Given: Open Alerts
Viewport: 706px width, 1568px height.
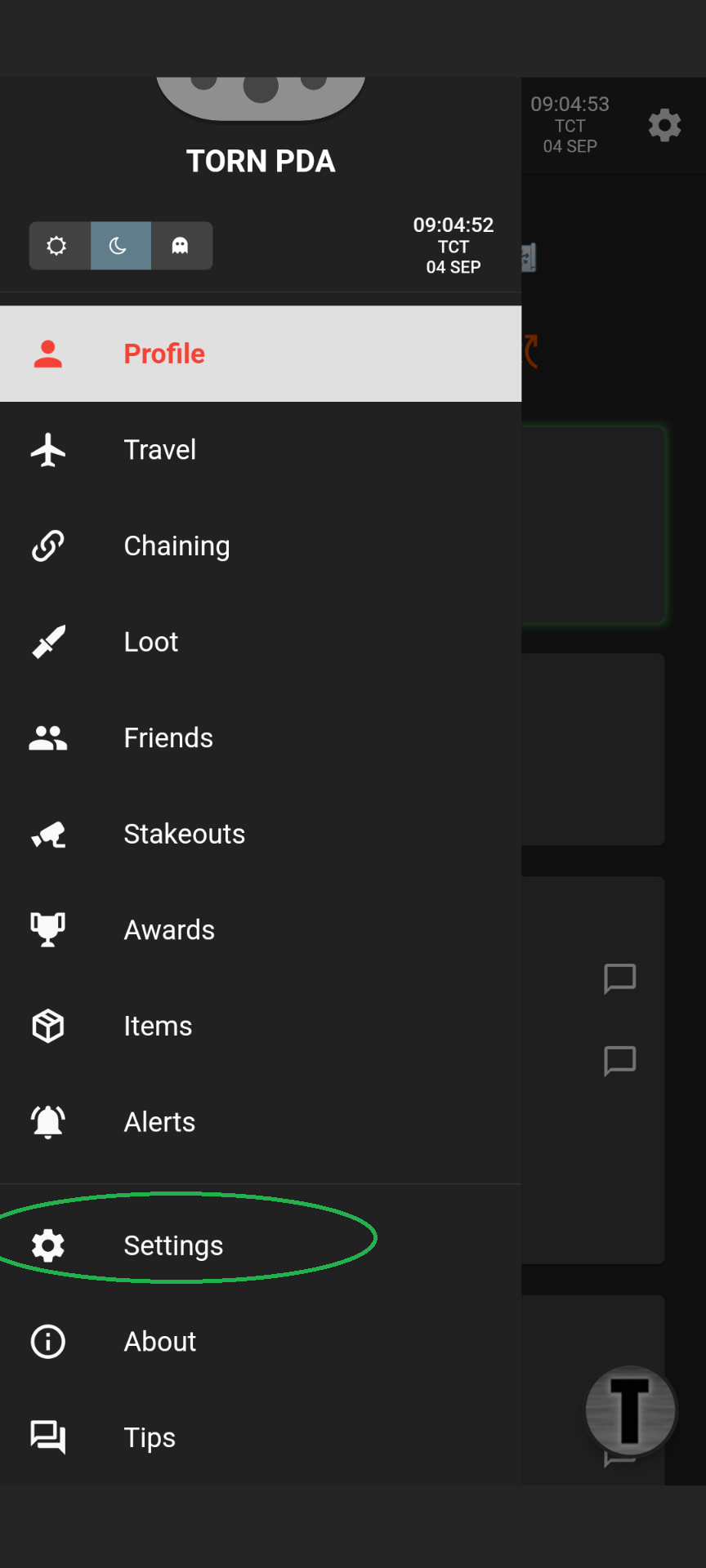Looking at the screenshot, I should [261, 1122].
